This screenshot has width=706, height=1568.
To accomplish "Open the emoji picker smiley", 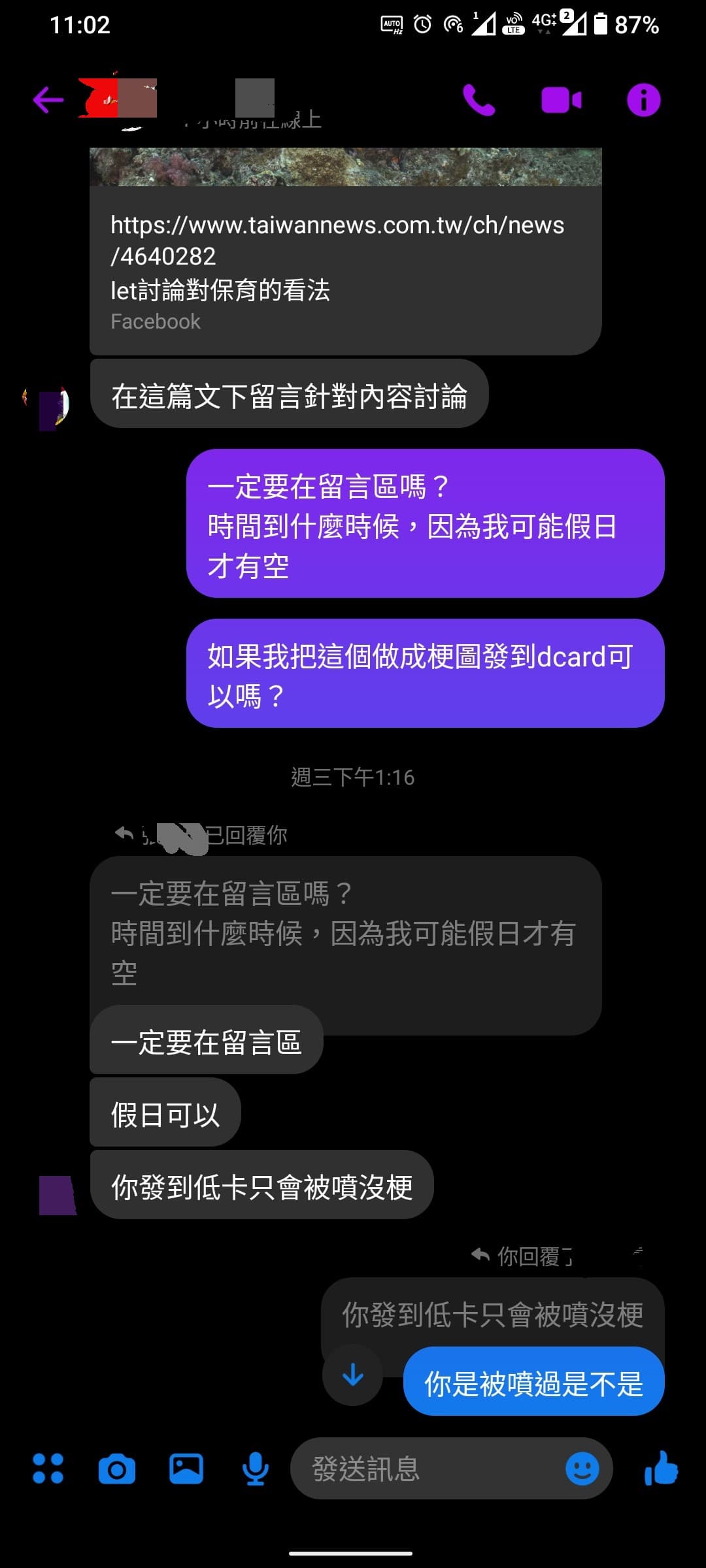I will coord(582,1469).
